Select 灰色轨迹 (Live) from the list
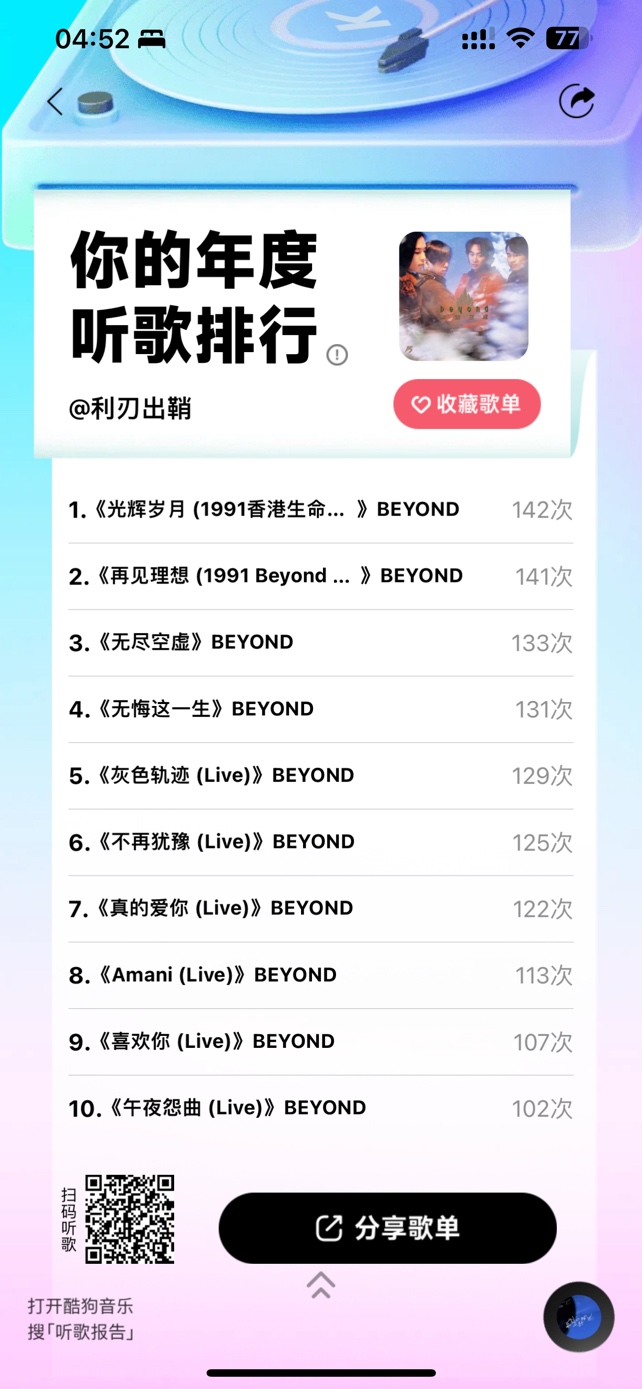 [x=212, y=775]
